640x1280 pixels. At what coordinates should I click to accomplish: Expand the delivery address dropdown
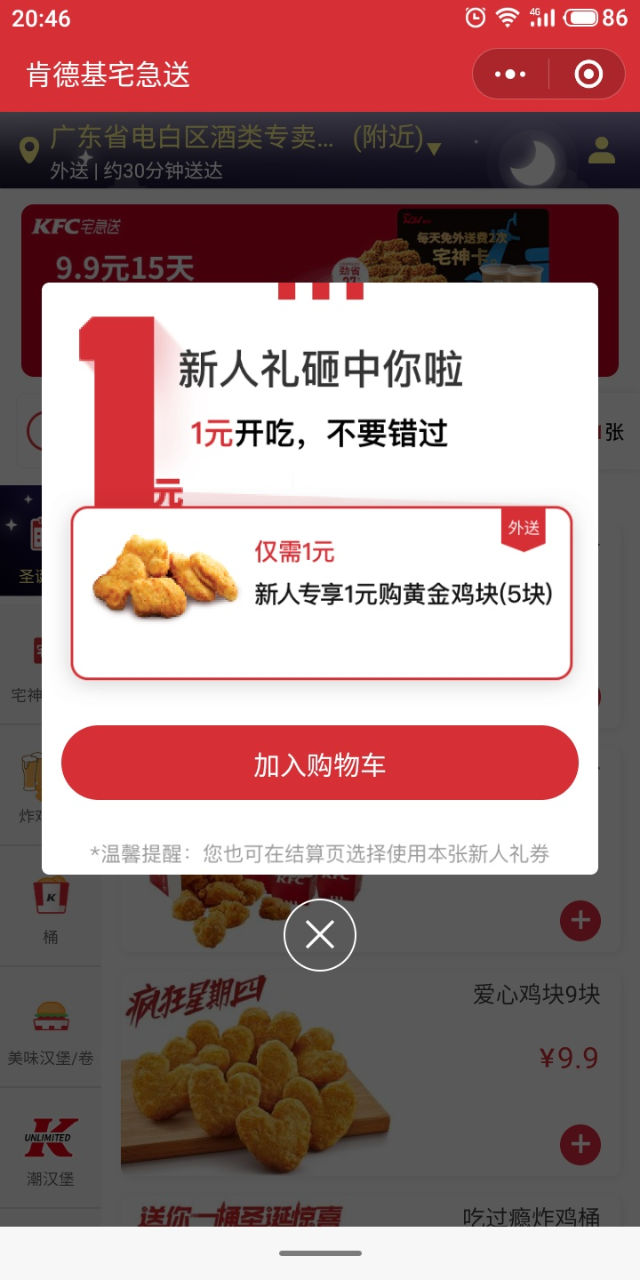click(433, 148)
